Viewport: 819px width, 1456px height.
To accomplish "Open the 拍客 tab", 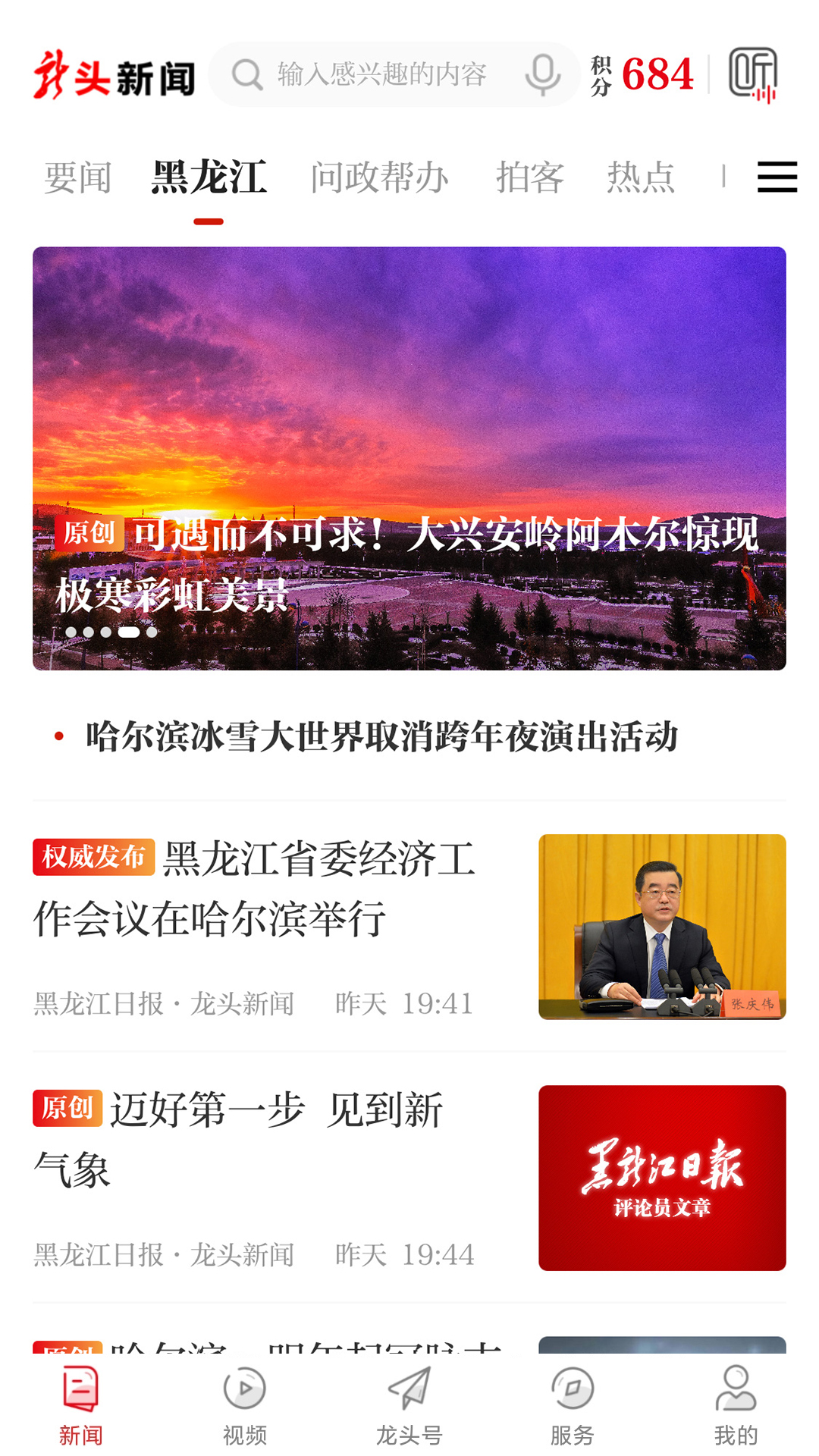I will [x=531, y=177].
